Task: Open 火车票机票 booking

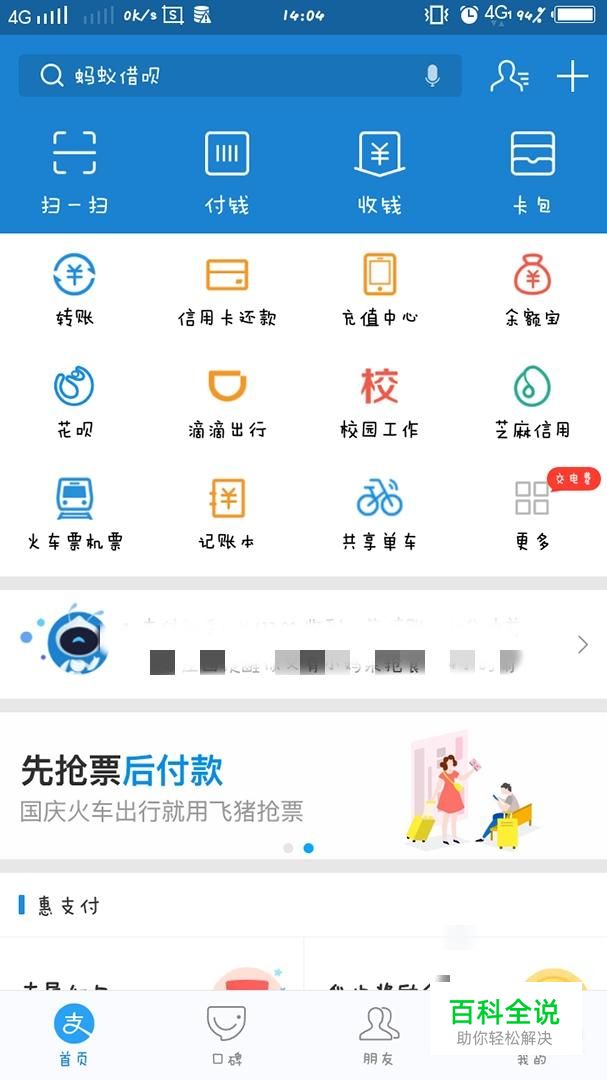Action: (75, 514)
